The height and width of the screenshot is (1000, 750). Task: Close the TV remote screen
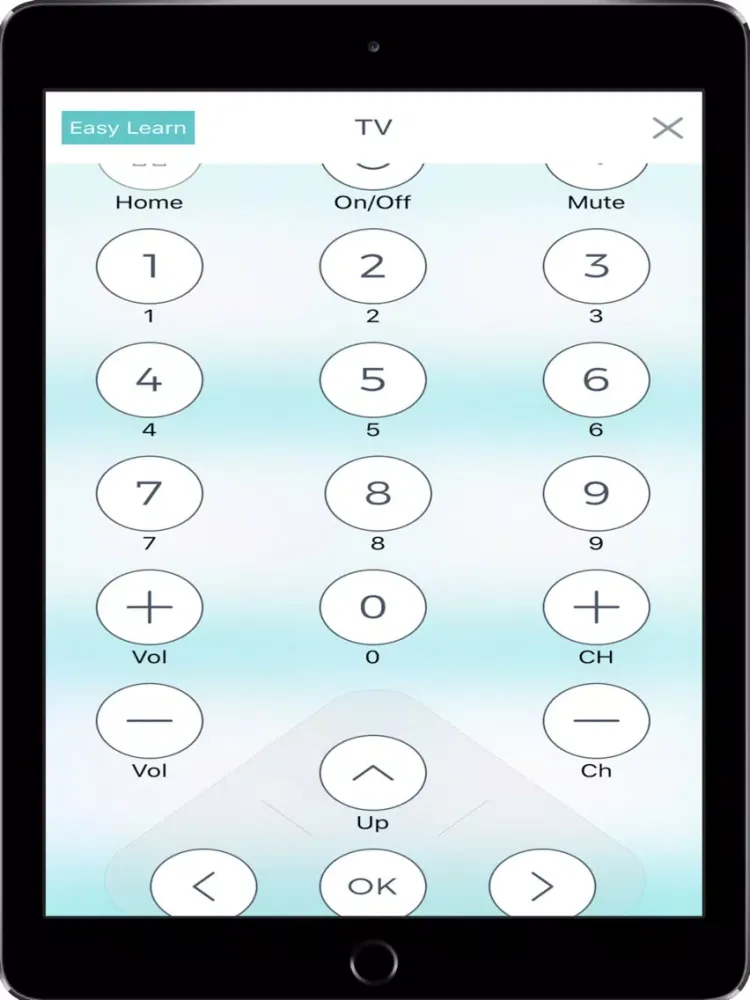[667, 128]
